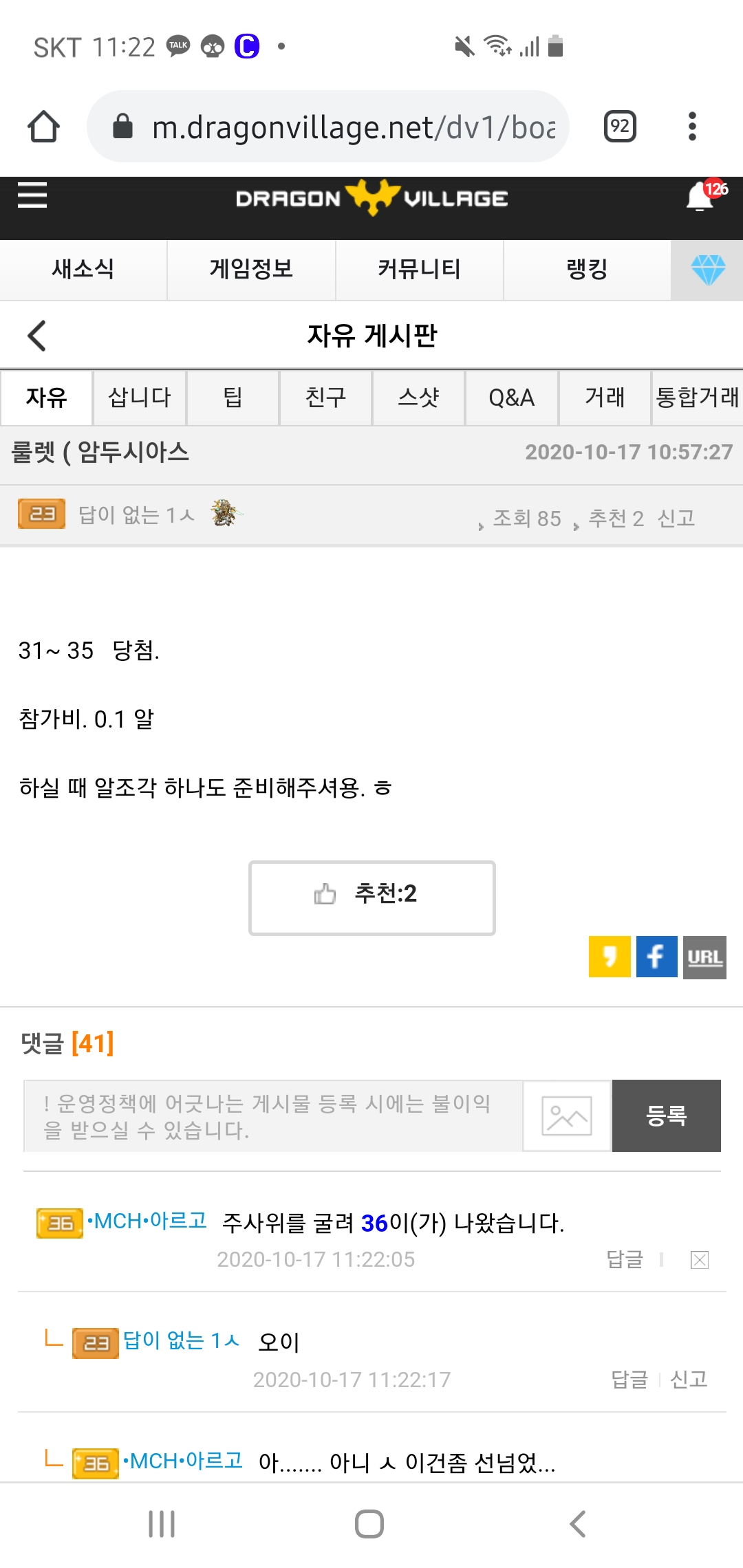
Task: Open the 스샷 board tab
Action: click(418, 398)
